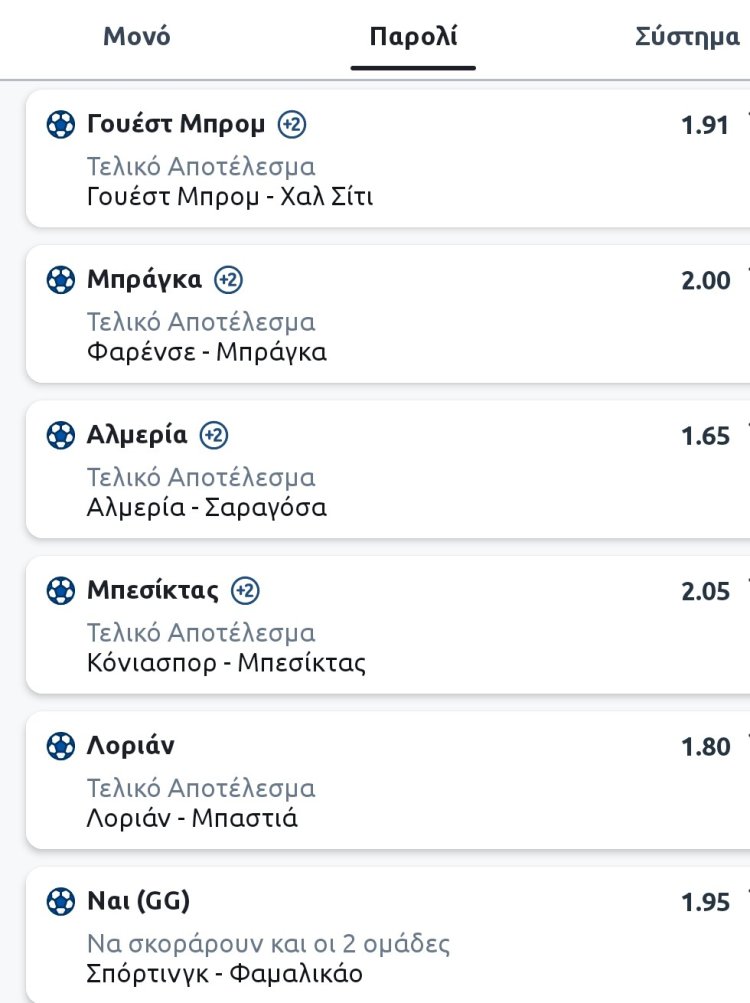750x1003 pixels.
Task: Switch to the Μονό tab
Action: 137,37
